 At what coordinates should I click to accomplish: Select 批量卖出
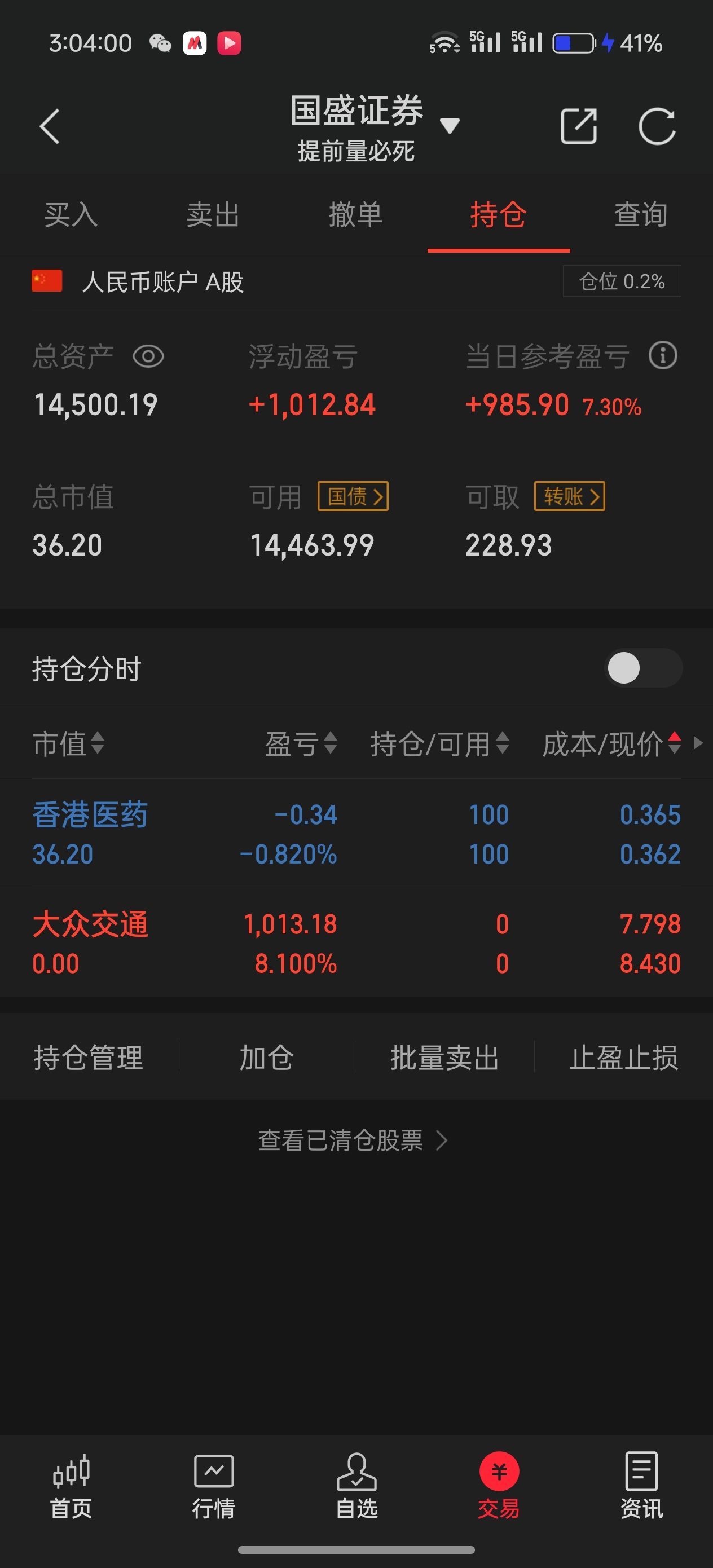tap(445, 1058)
